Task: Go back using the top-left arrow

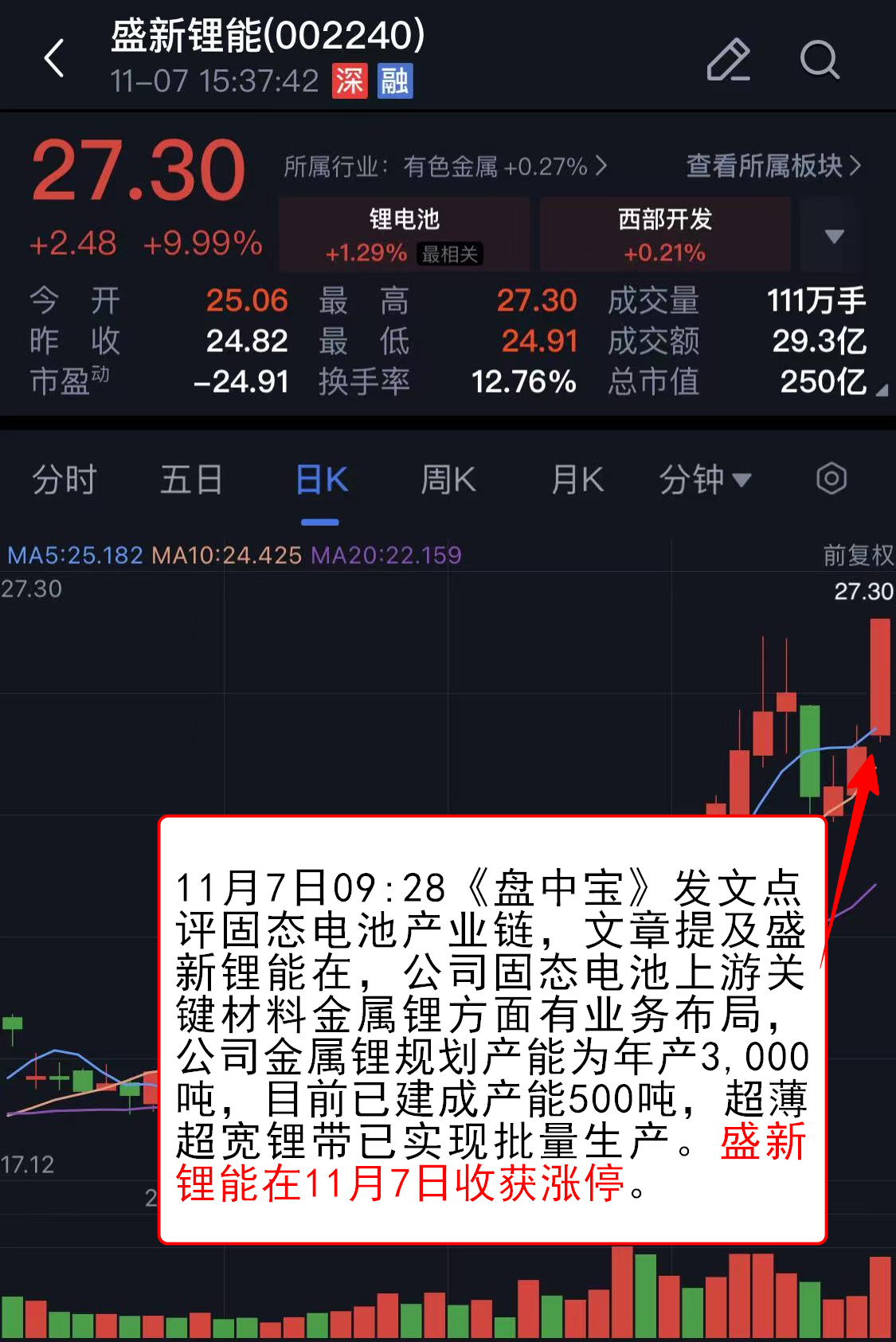Action: 54,59
